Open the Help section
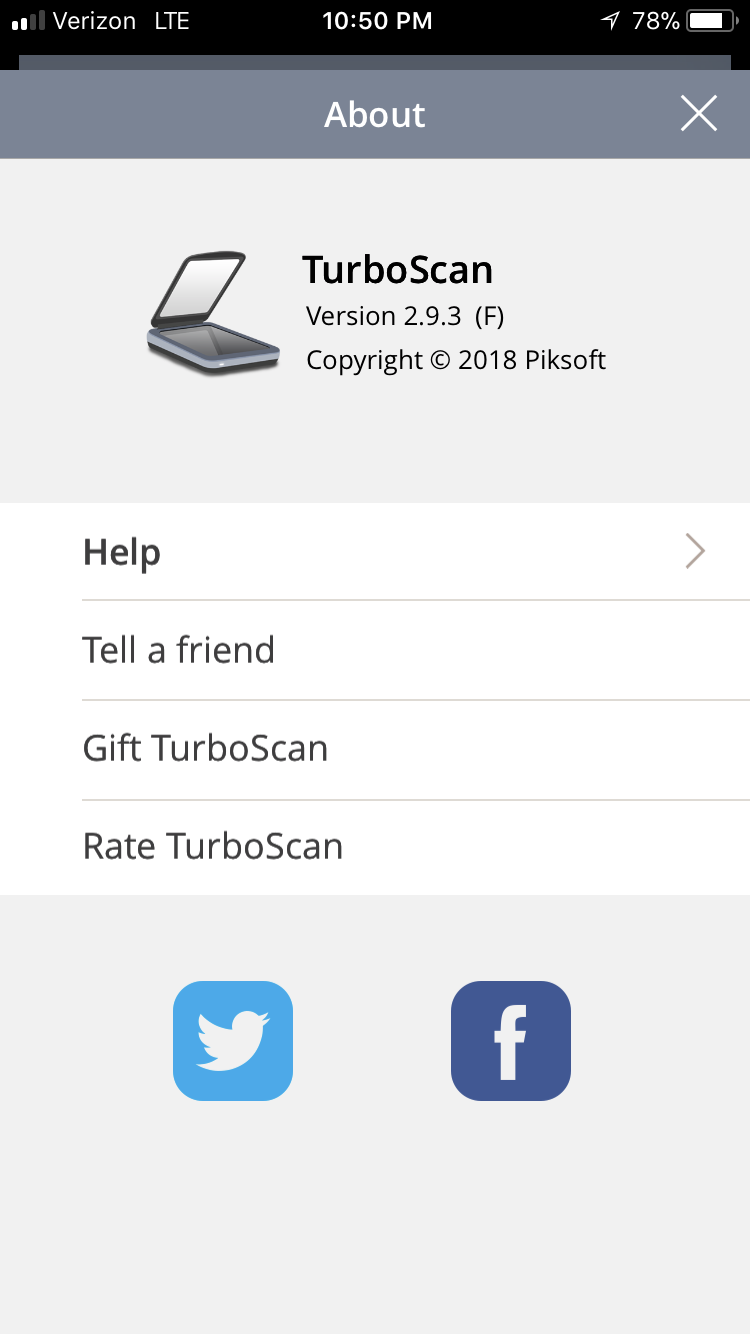The image size is (750, 1334). coord(375,551)
